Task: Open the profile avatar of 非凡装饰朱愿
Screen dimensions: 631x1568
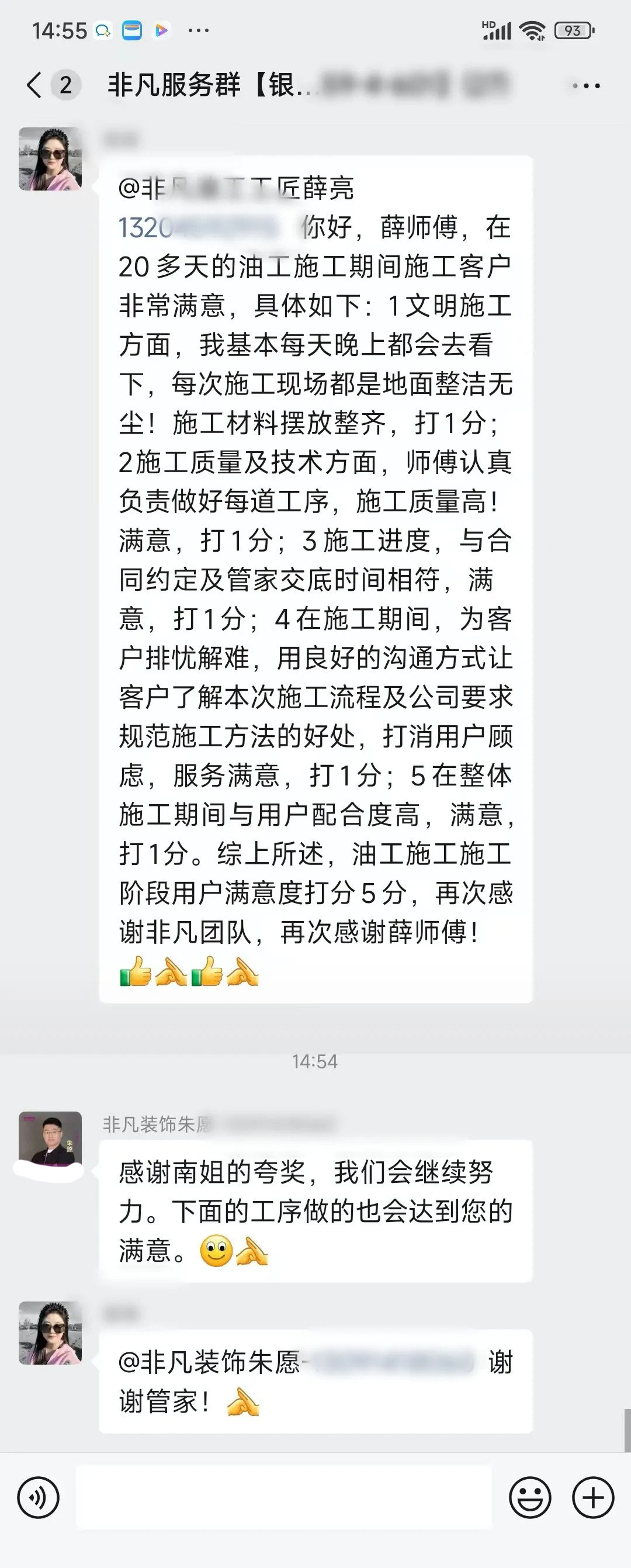Action: 50,1143
